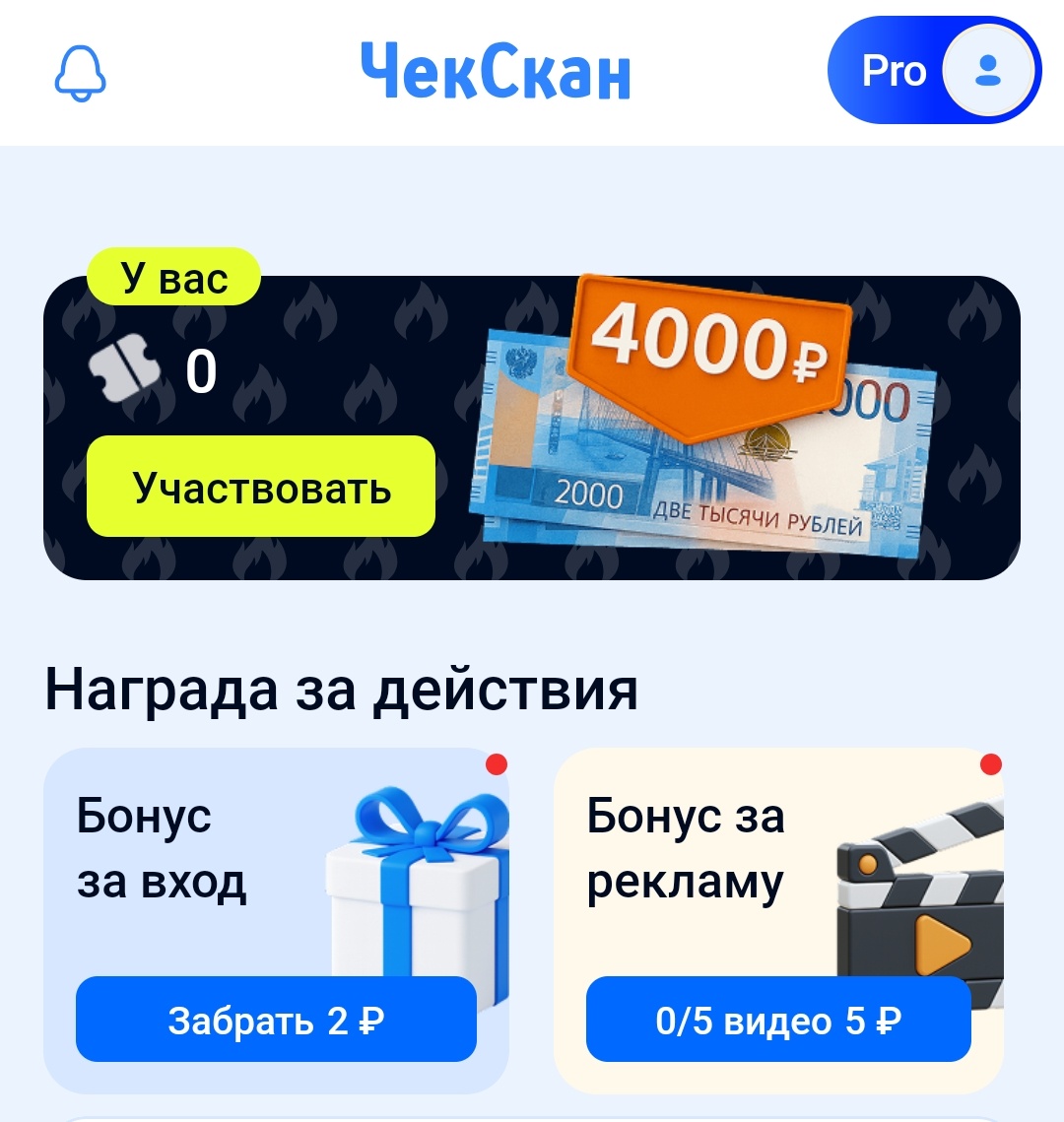Viewport: 1064px width, 1122px height.
Task: Tap the 0/5 видео 5 ₽ button
Action: click(777, 1020)
